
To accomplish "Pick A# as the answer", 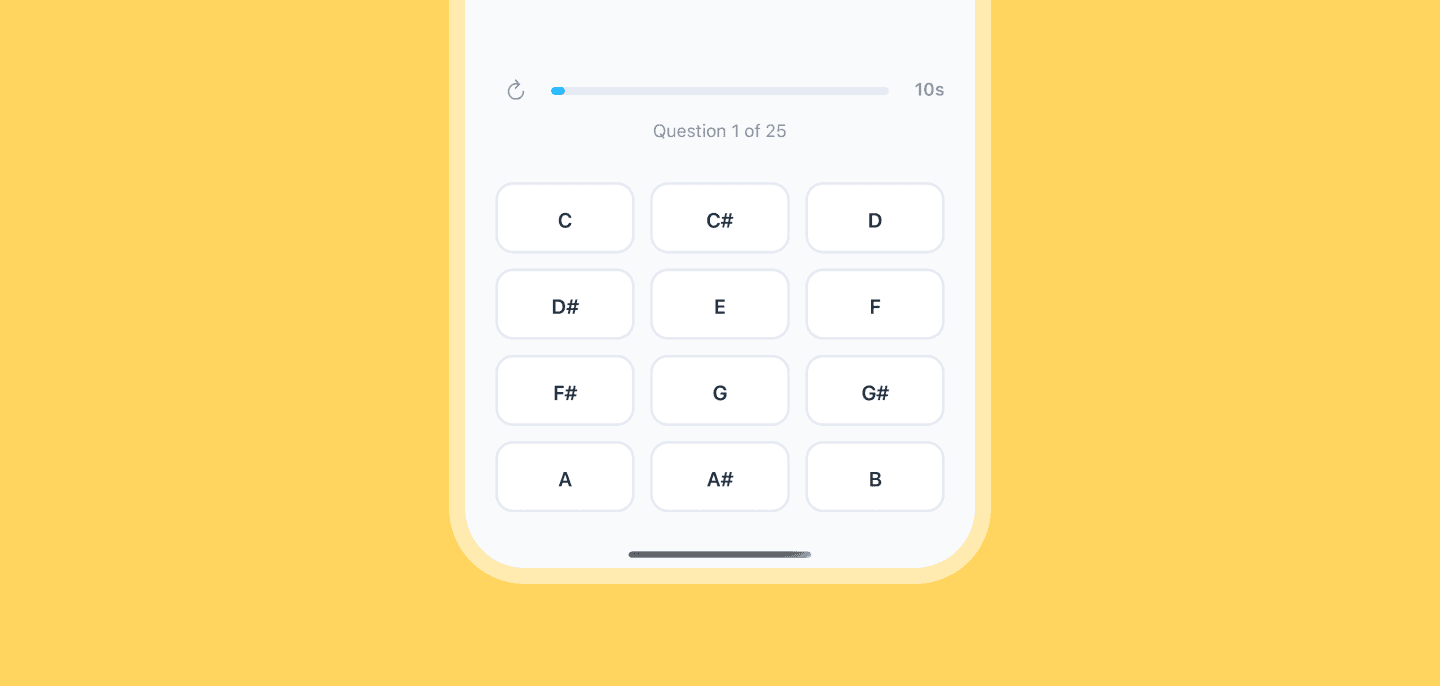I will [x=720, y=477].
